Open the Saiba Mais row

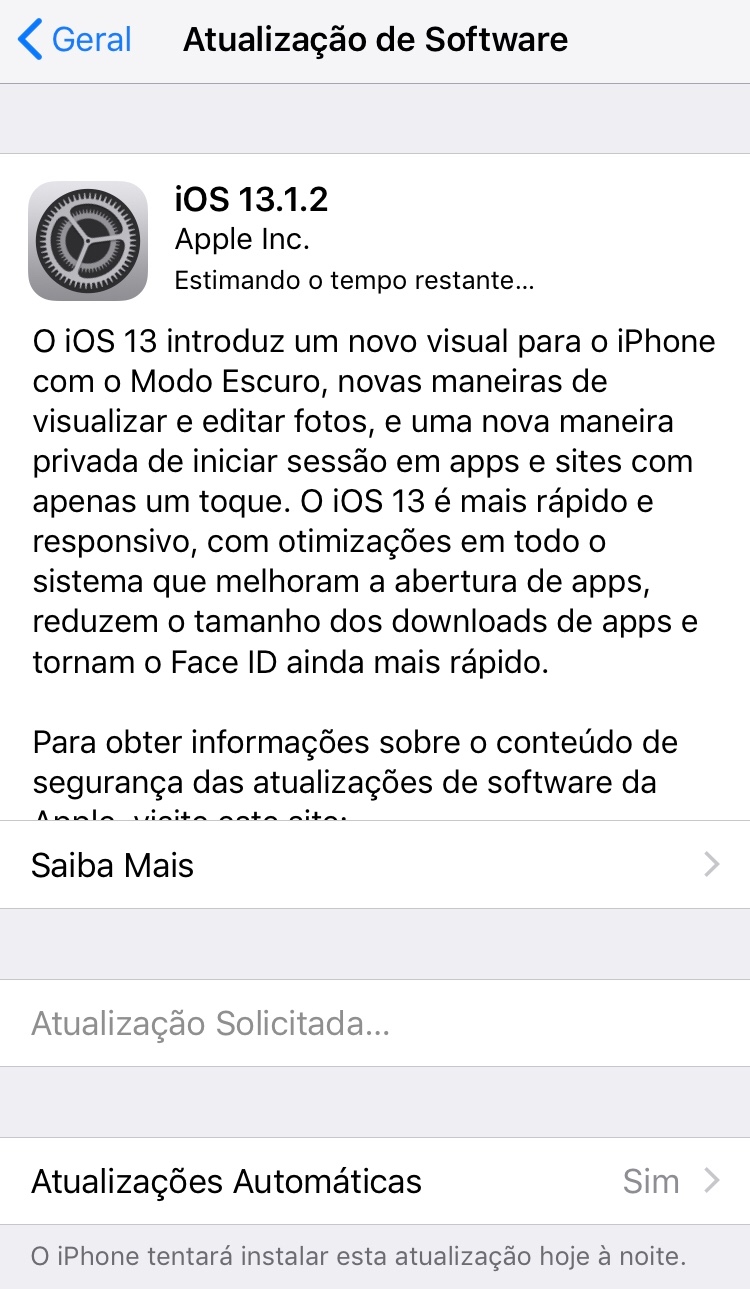tap(375, 865)
